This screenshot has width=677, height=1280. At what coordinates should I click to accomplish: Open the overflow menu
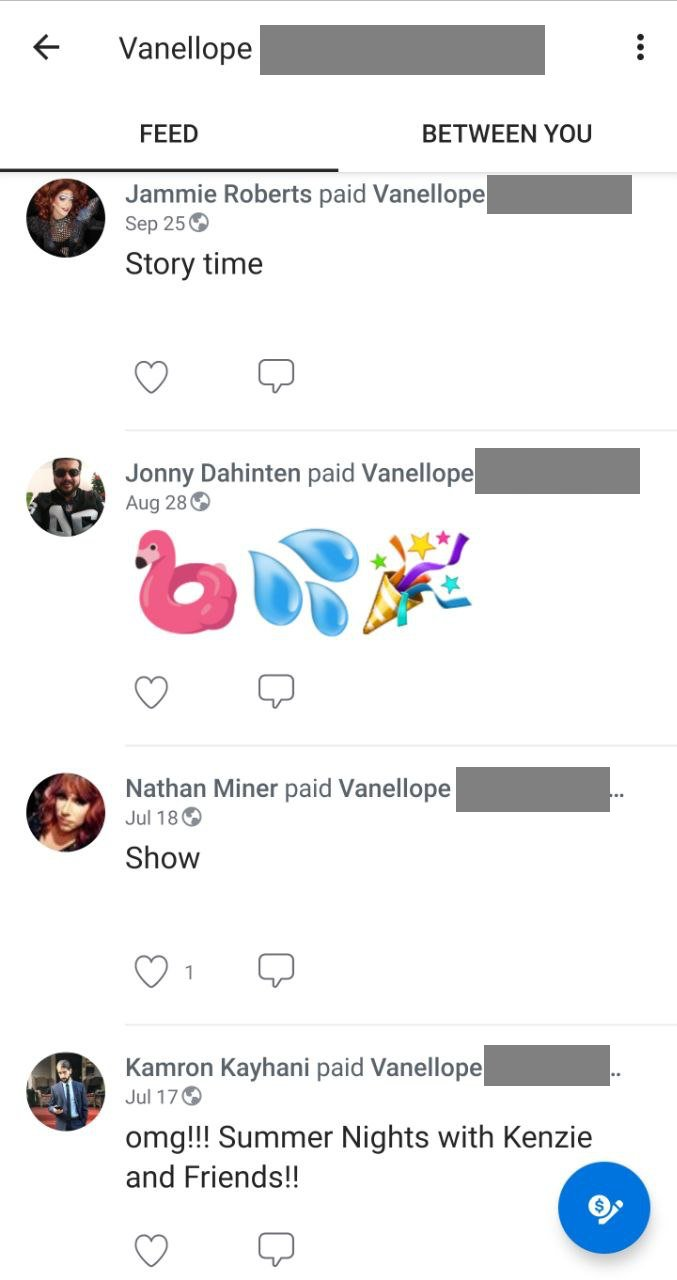click(x=640, y=47)
